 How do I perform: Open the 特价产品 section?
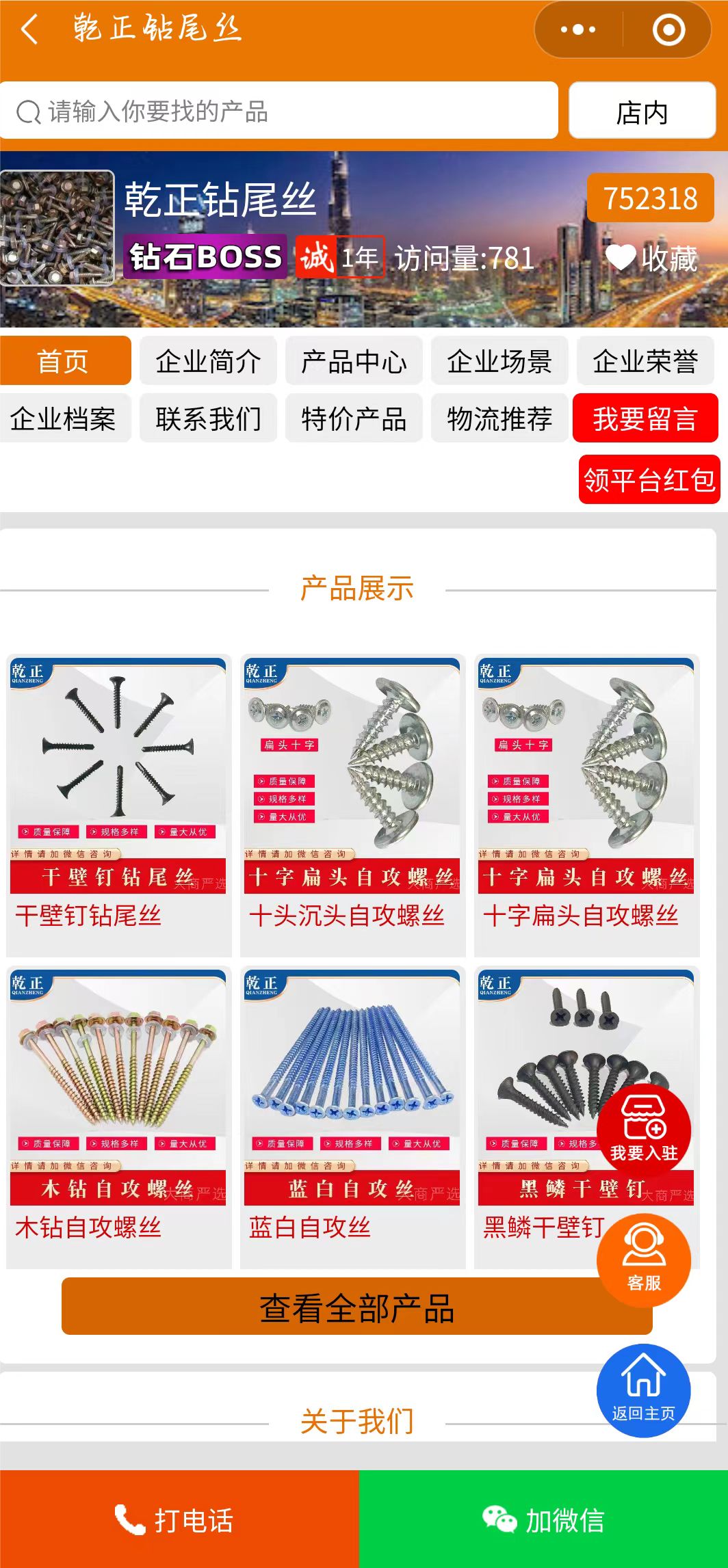click(354, 418)
